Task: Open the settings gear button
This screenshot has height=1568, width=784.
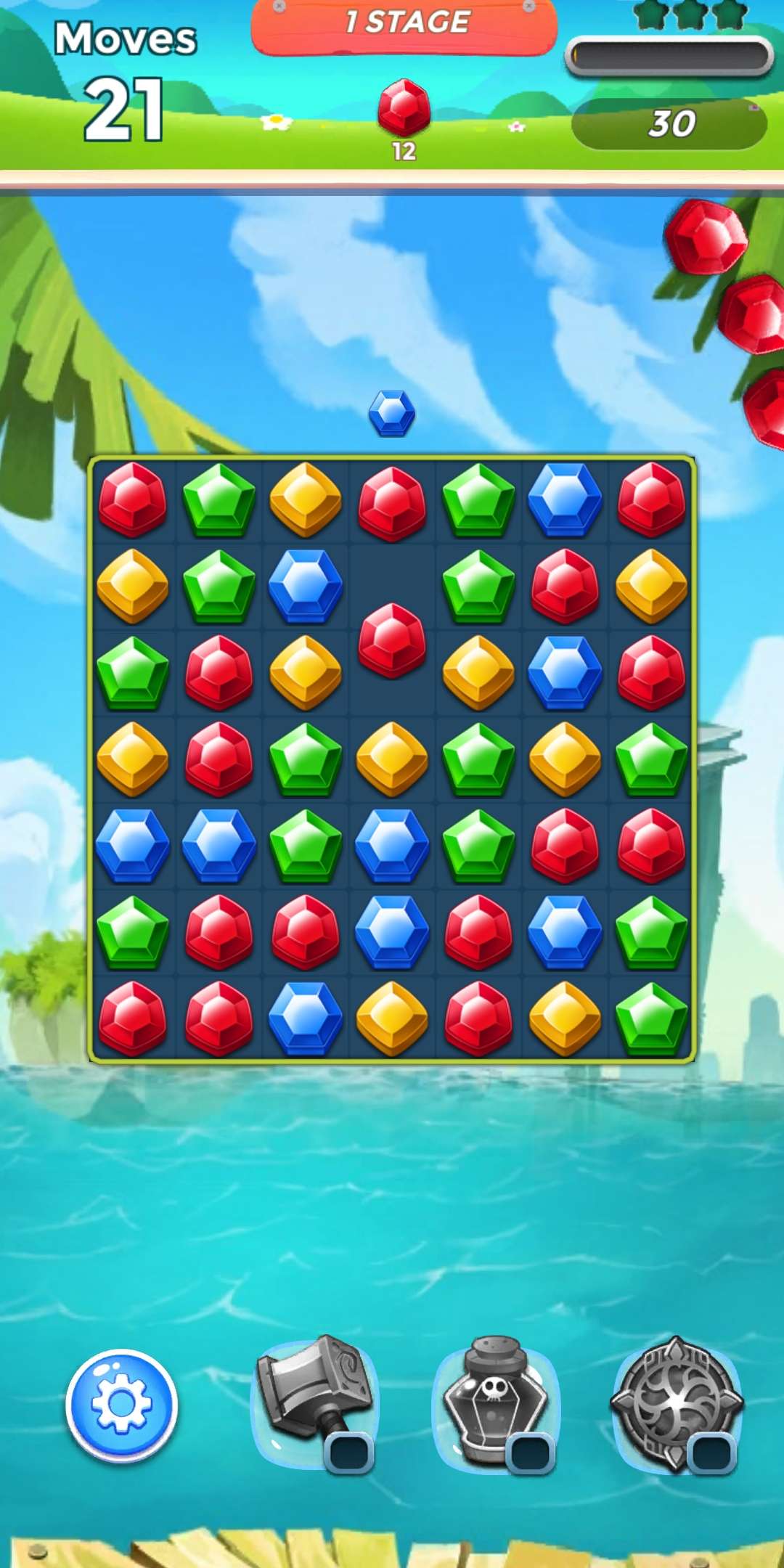Action: pyautogui.click(x=121, y=1405)
